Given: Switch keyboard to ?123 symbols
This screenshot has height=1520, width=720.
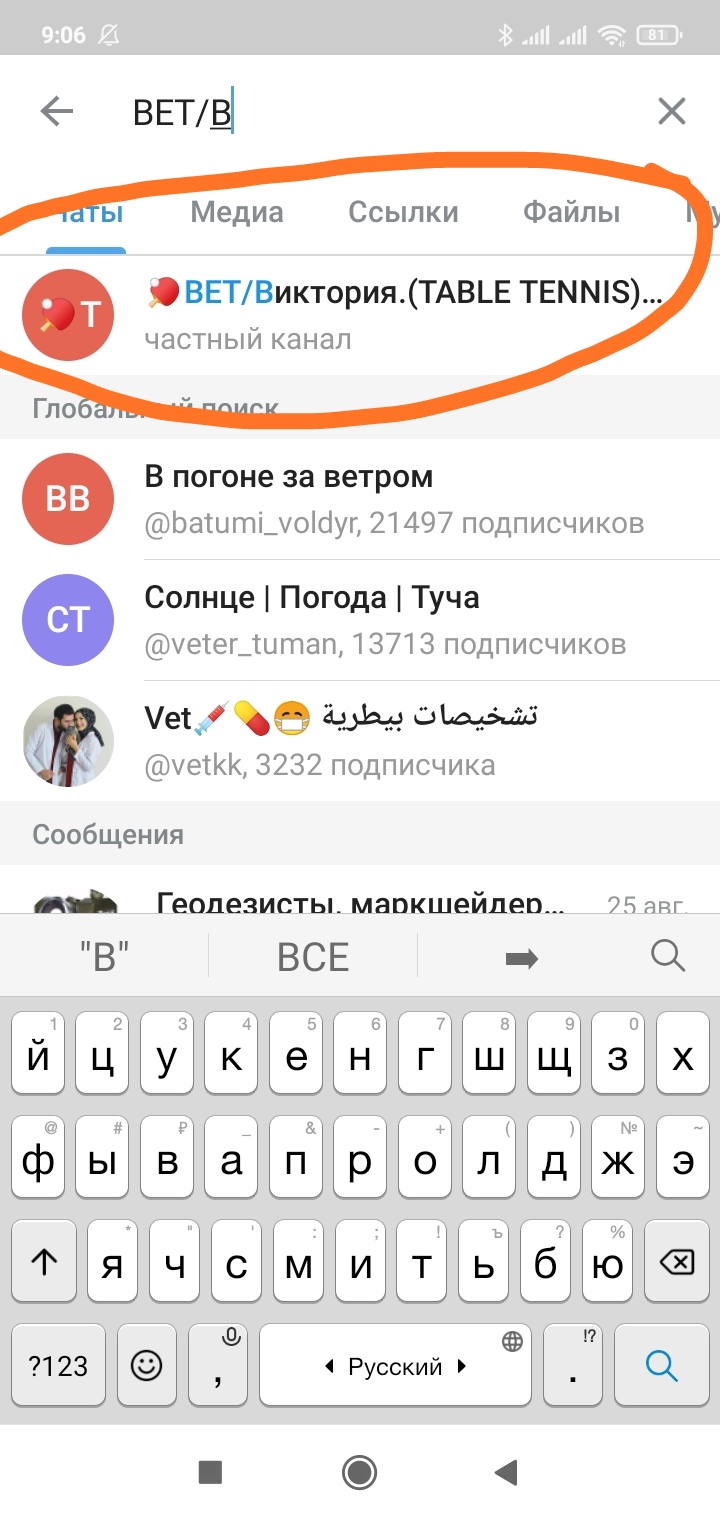Looking at the screenshot, I should click(x=58, y=1365).
